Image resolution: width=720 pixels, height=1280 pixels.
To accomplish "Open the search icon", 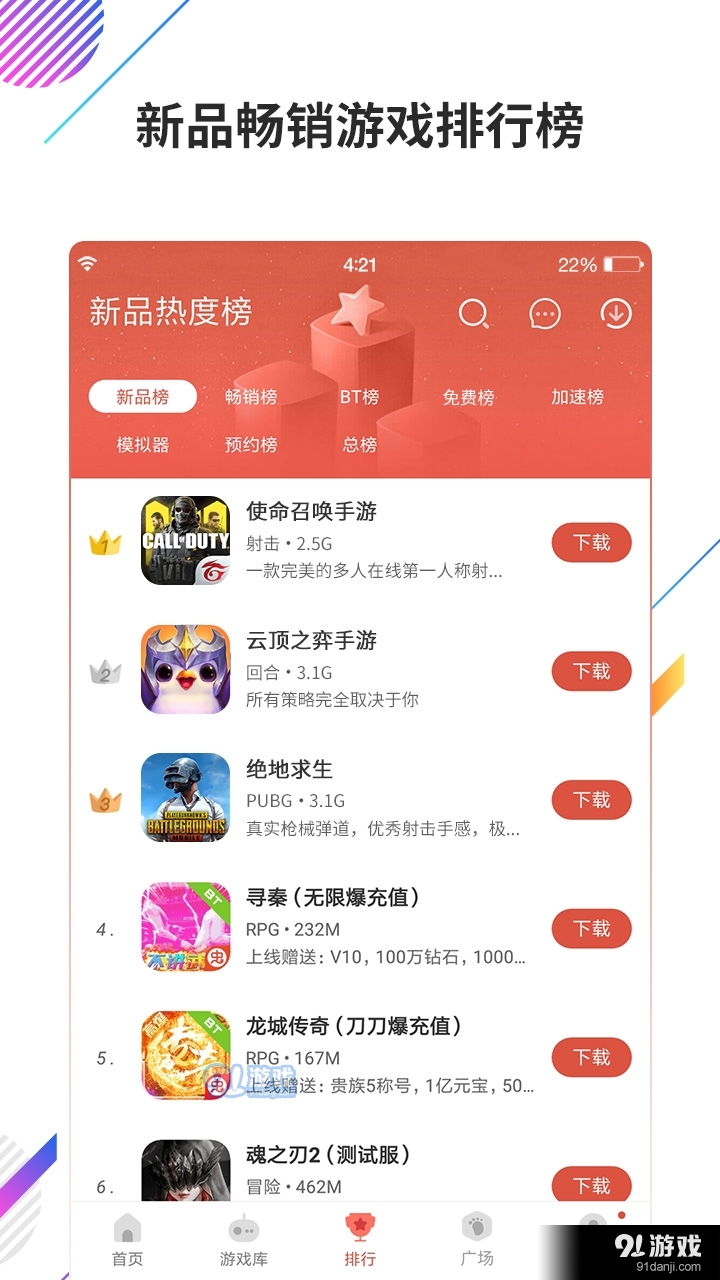I will coord(472,313).
